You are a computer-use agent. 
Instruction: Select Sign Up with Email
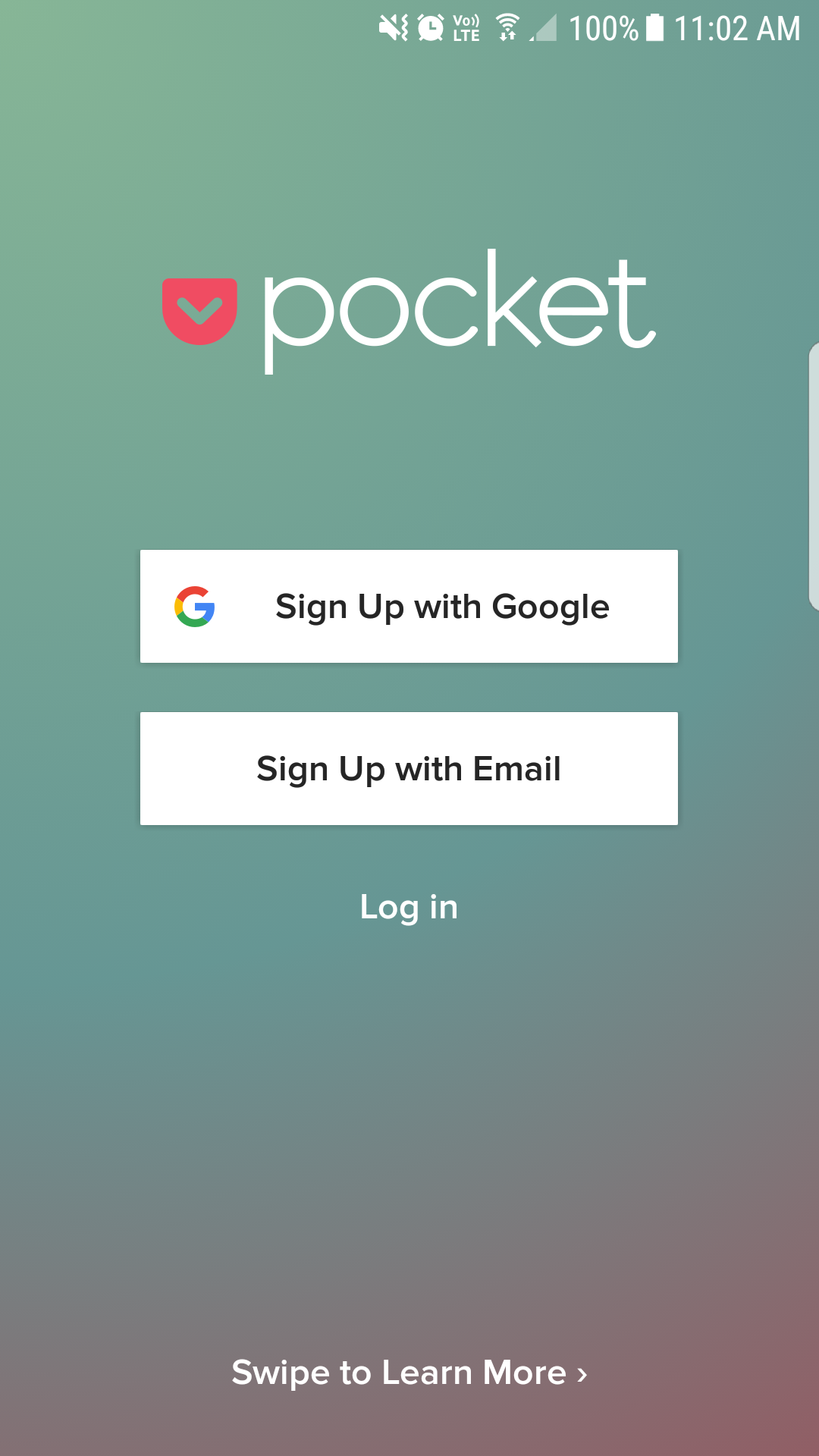(409, 767)
